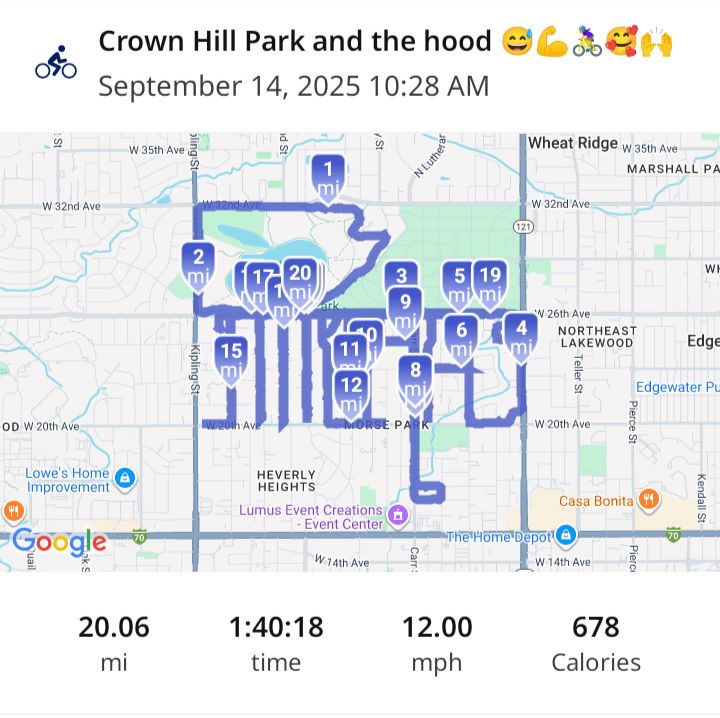Open the Crown Hill Park route map
720x718 pixels.
point(360,352)
